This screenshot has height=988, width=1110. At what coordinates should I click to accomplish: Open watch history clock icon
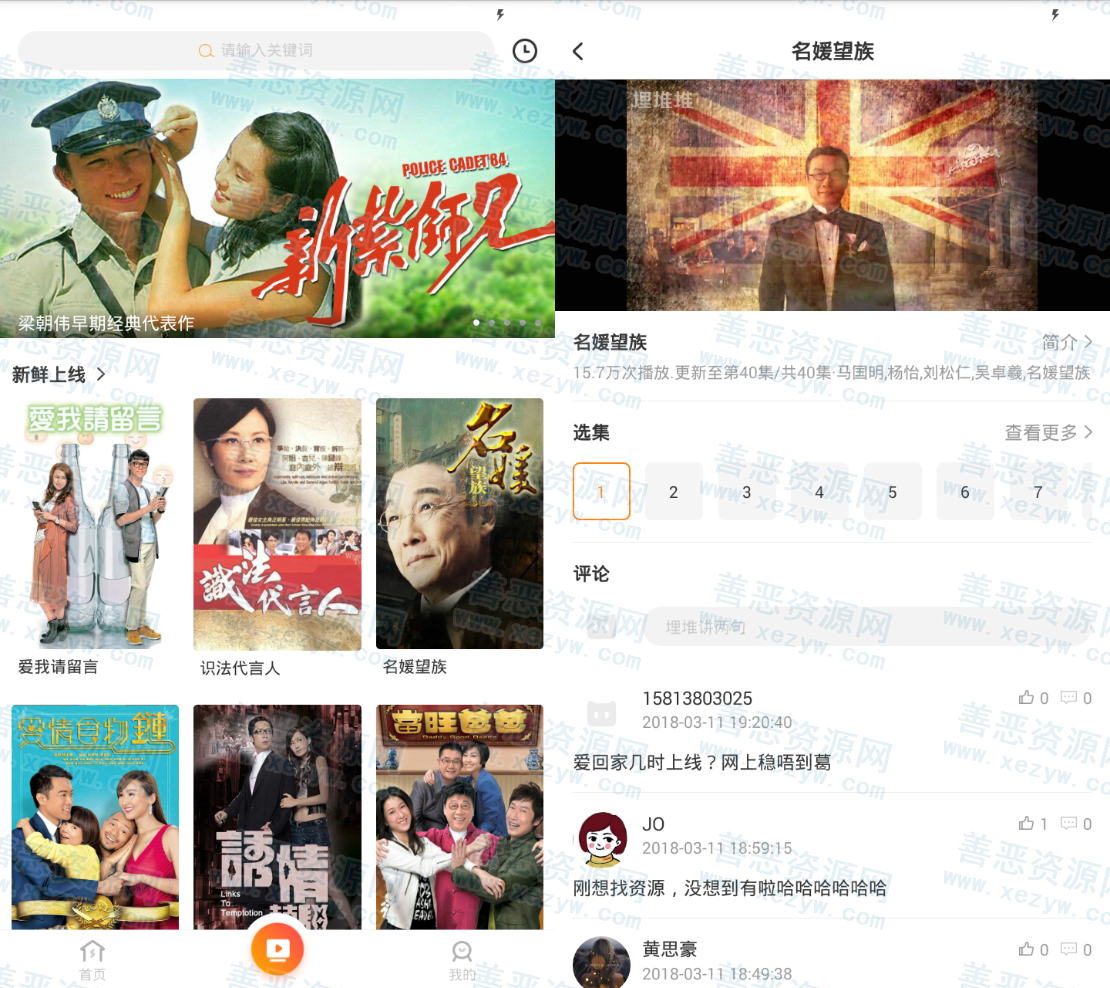coord(524,51)
